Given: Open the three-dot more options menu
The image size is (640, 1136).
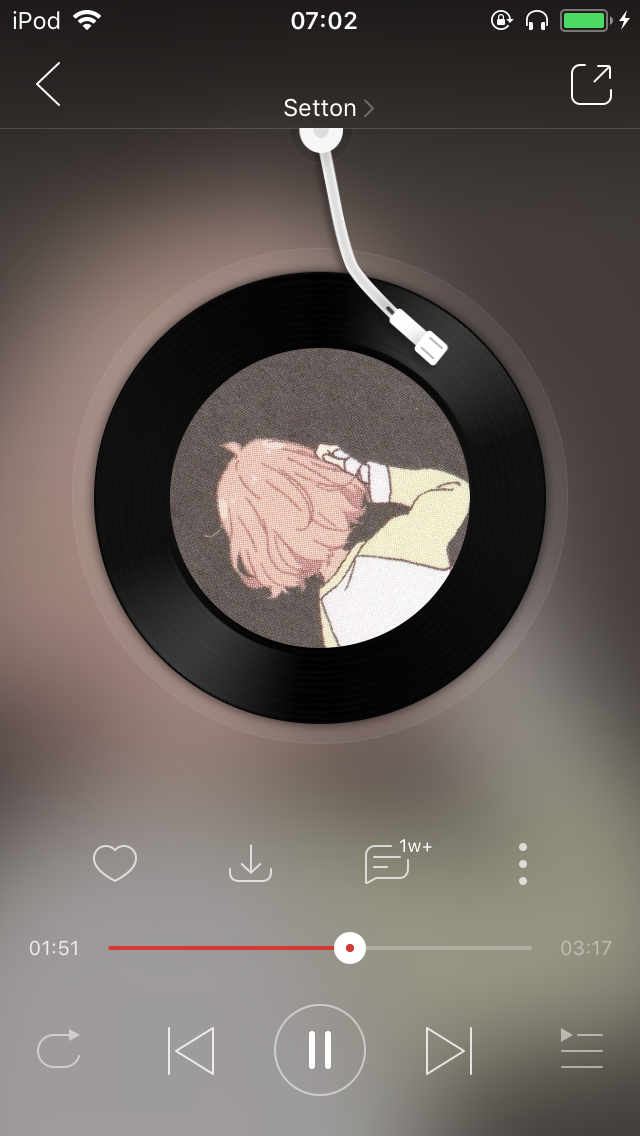Looking at the screenshot, I should (522, 863).
